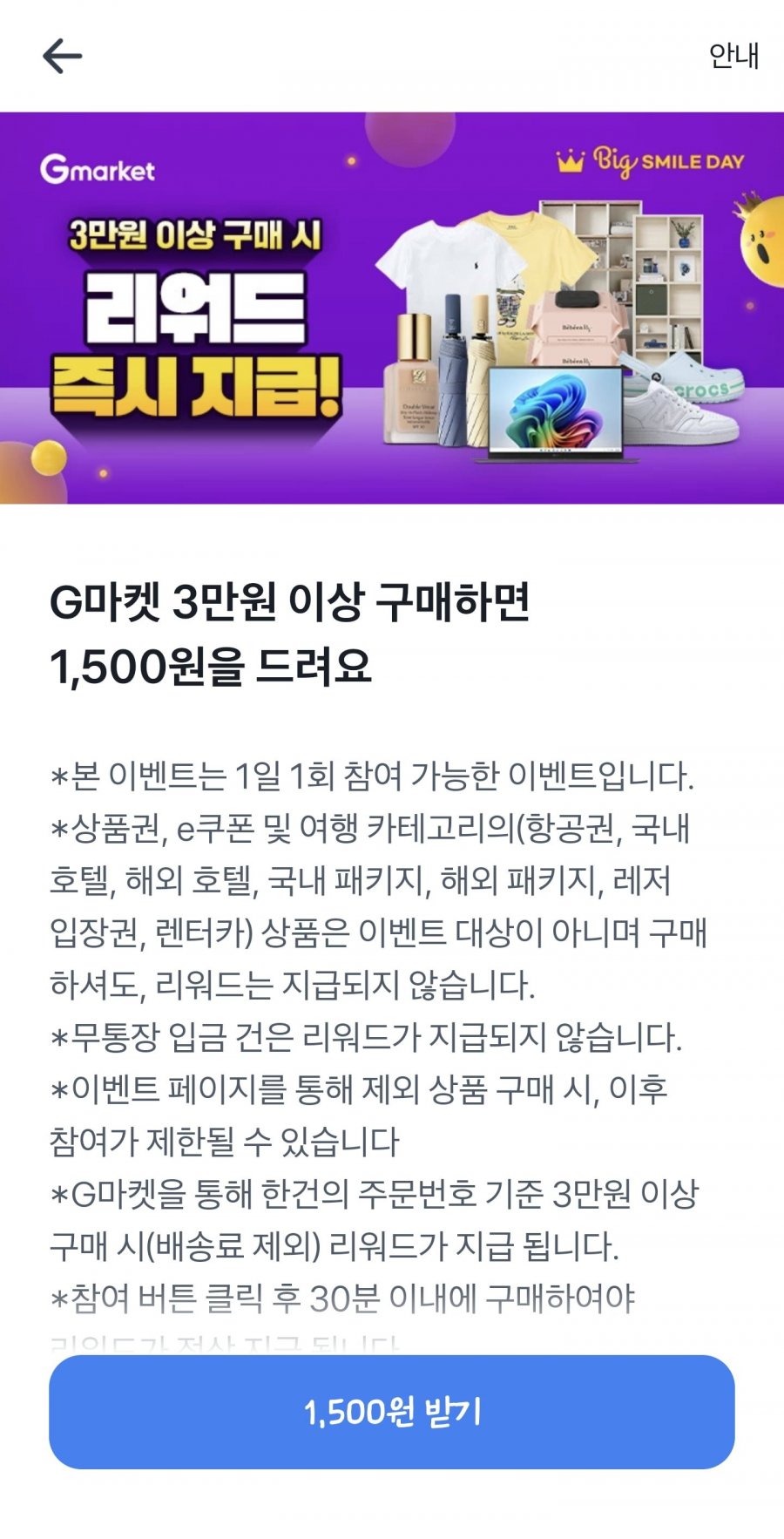The height and width of the screenshot is (1539, 784).
Task: Tap the 1,500원 받기 button
Action: [x=392, y=1412]
